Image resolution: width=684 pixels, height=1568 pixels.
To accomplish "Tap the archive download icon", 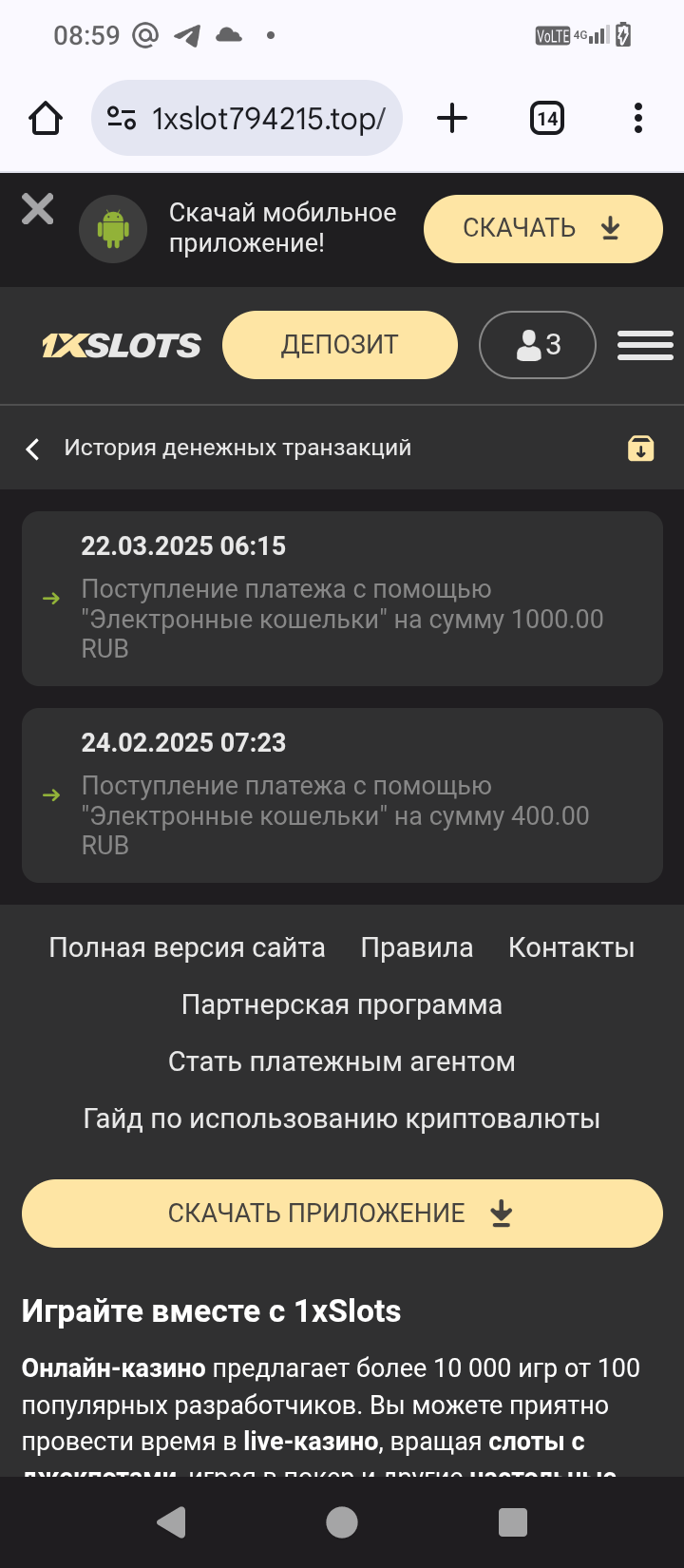I will coord(641,449).
